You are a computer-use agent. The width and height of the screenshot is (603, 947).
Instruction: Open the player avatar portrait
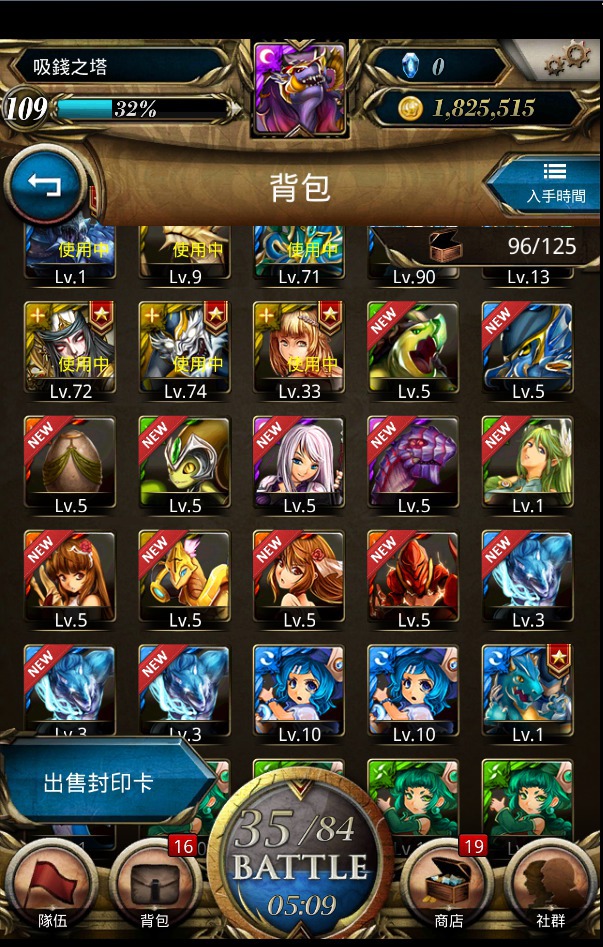coord(300,90)
